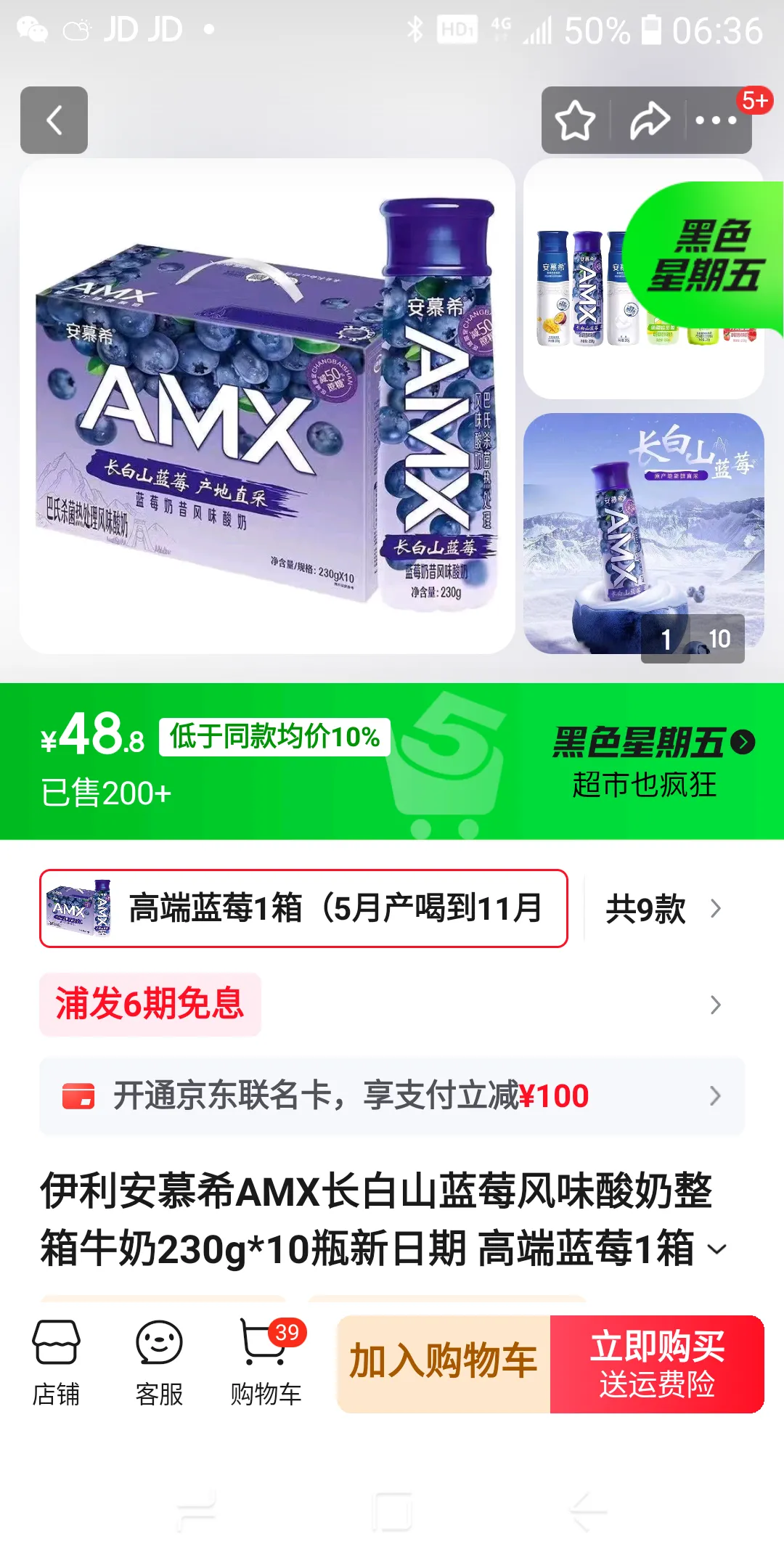View the main AMX blueberry product image
Image resolution: width=784 pixels, height=1568 pixels.
click(x=267, y=407)
